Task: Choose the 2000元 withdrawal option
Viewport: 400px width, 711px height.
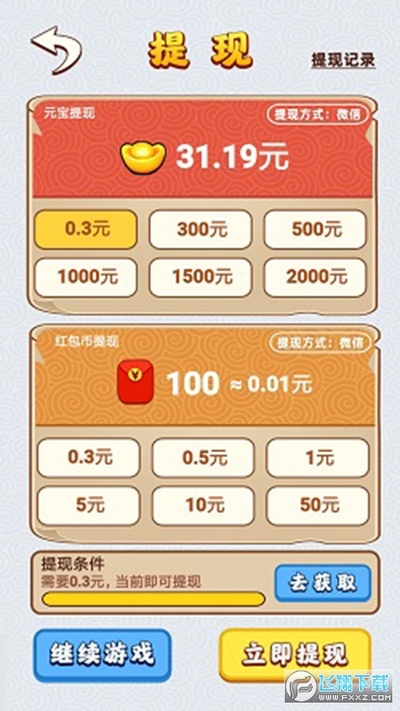Action: pyautogui.click(x=315, y=278)
